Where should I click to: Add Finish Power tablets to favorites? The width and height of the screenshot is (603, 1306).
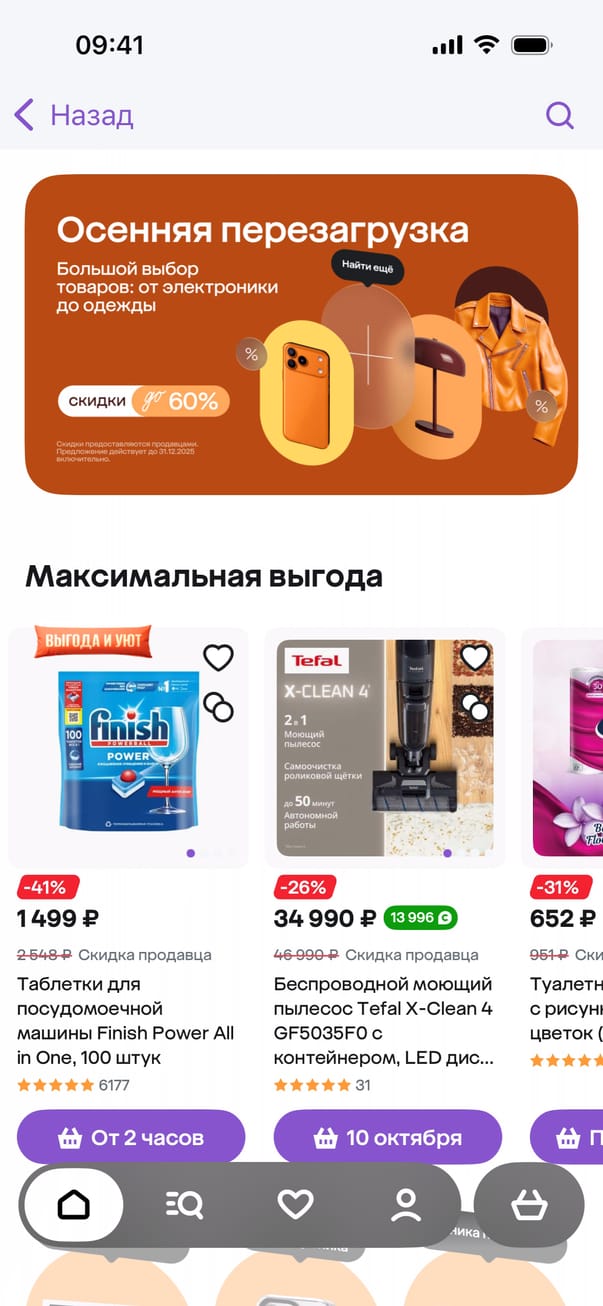tap(218, 657)
